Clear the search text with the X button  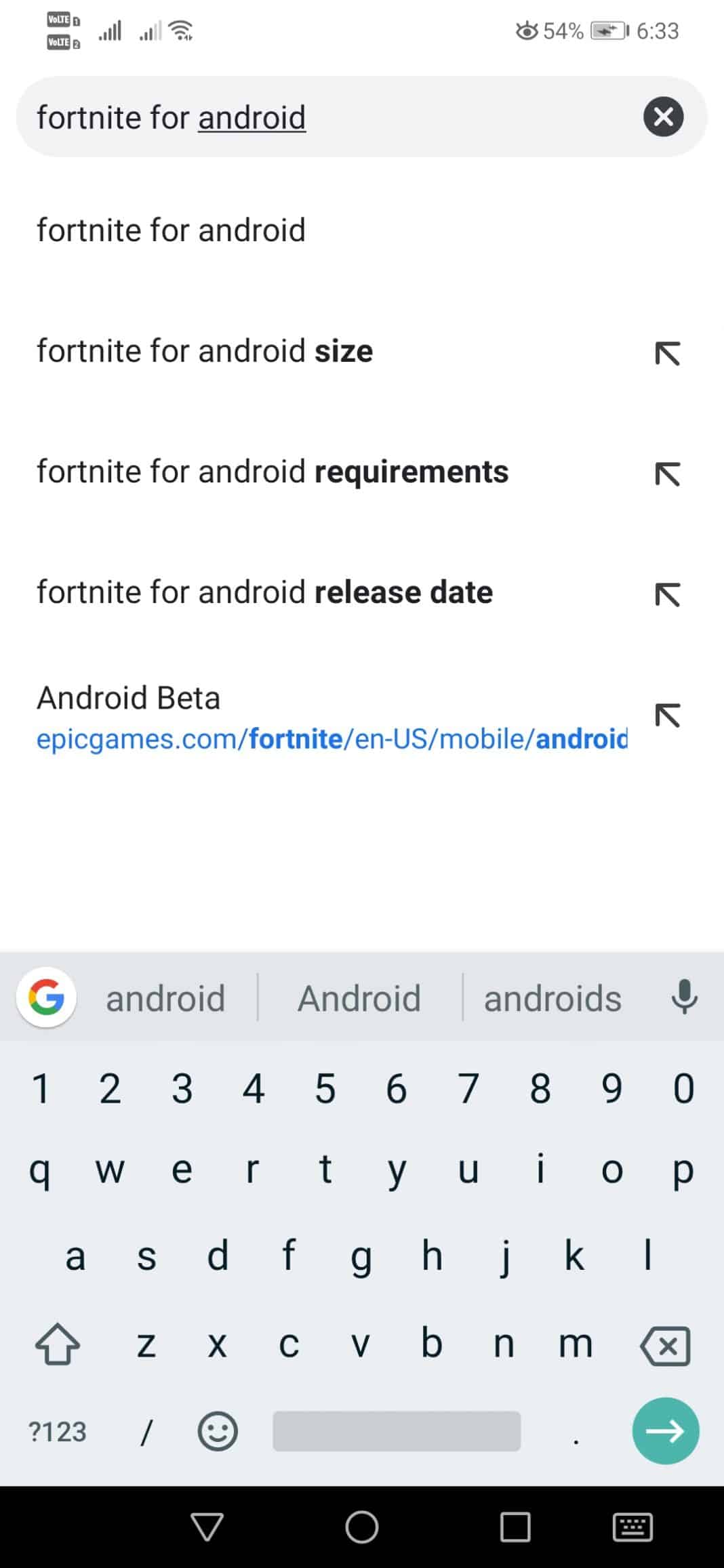click(663, 117)
